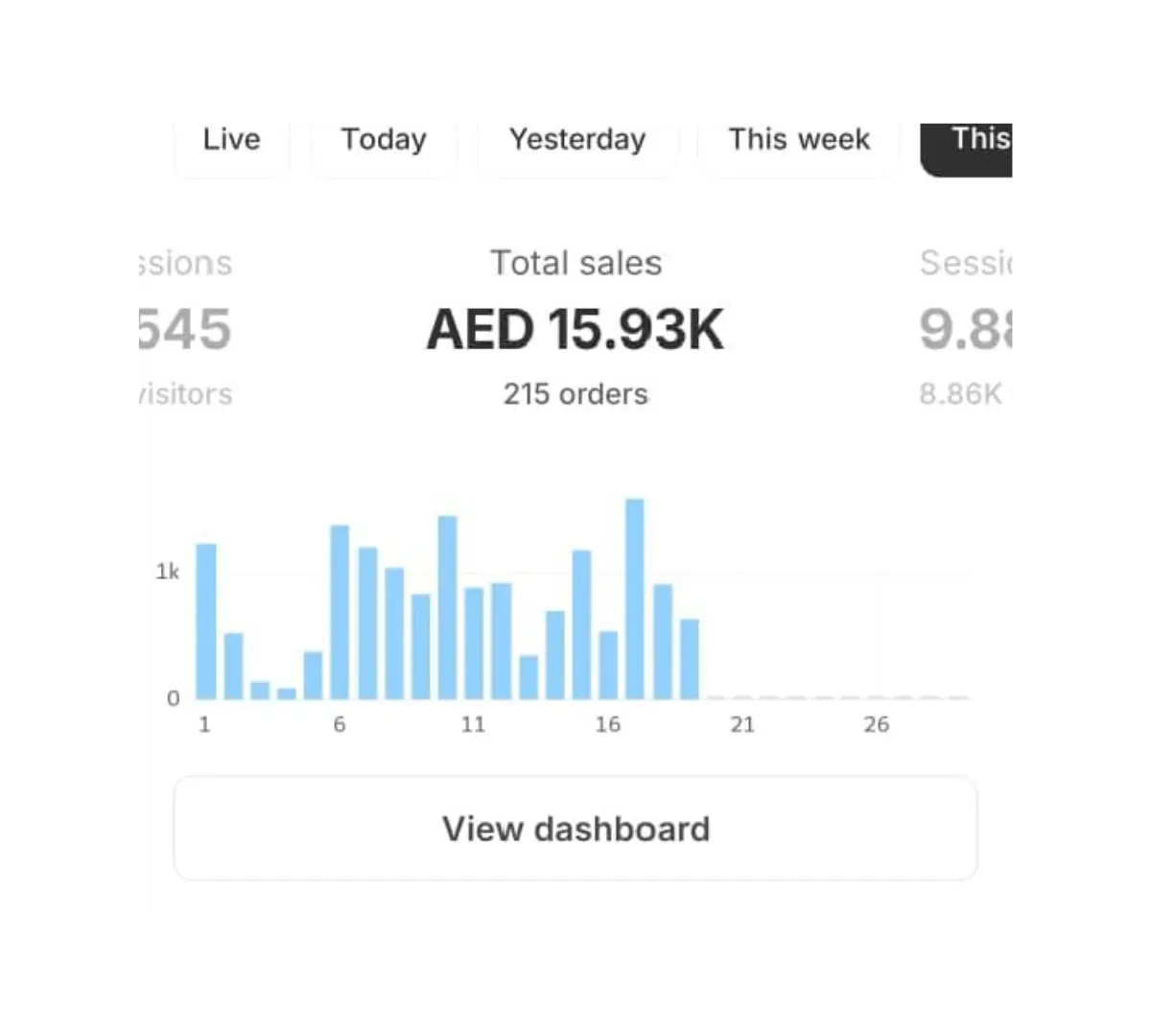This screenshot has width=1151, height=1036.
Task: Switch to the Today chip
Action: [384, 141]
